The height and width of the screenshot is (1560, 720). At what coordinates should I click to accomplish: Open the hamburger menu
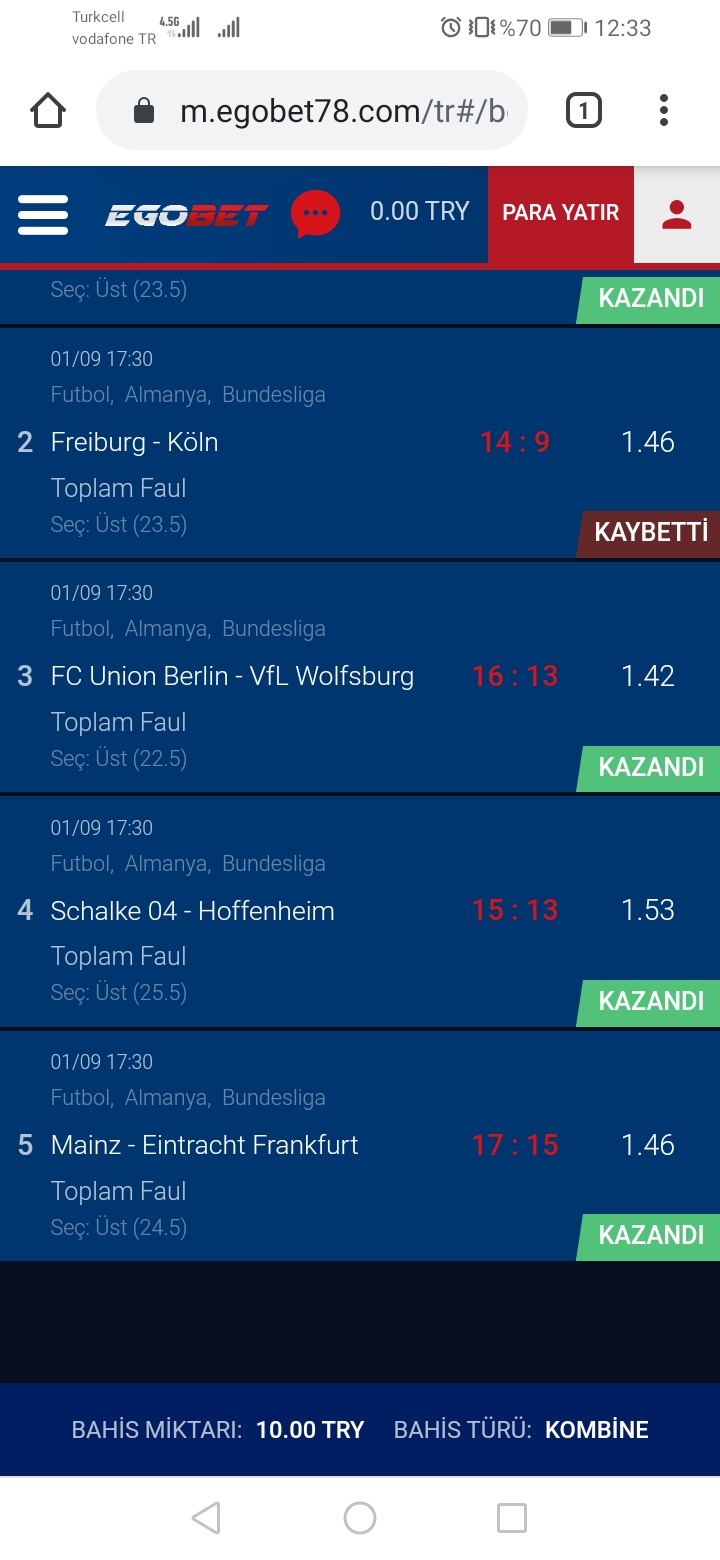coord(43,215)
